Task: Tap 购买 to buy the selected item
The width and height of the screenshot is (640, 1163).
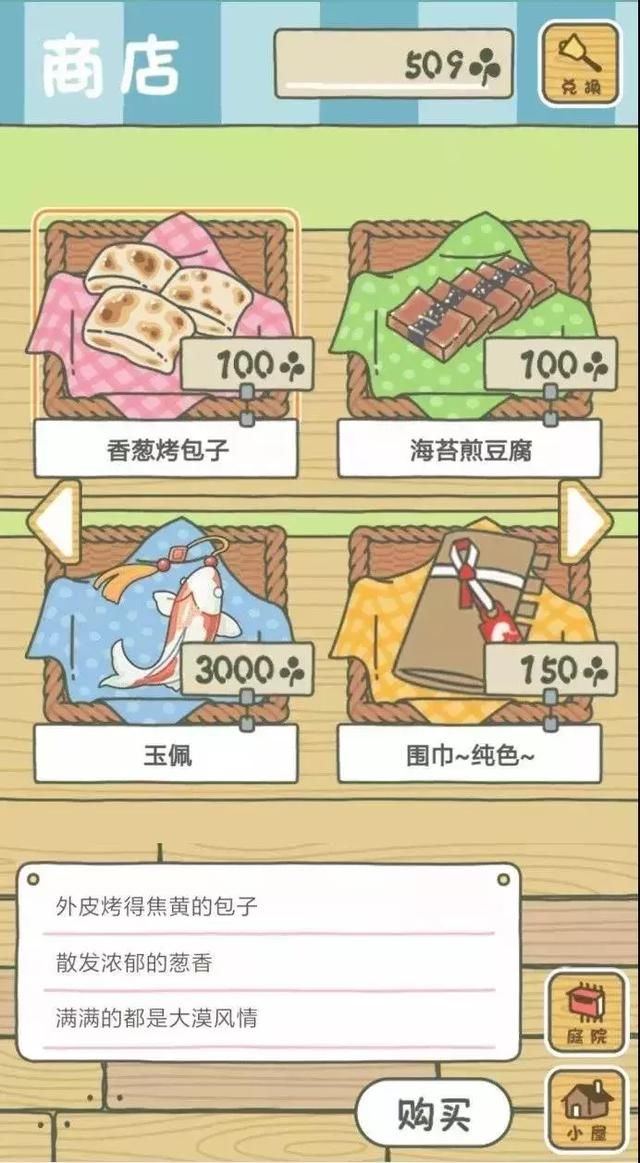Action: [433, 1112]
